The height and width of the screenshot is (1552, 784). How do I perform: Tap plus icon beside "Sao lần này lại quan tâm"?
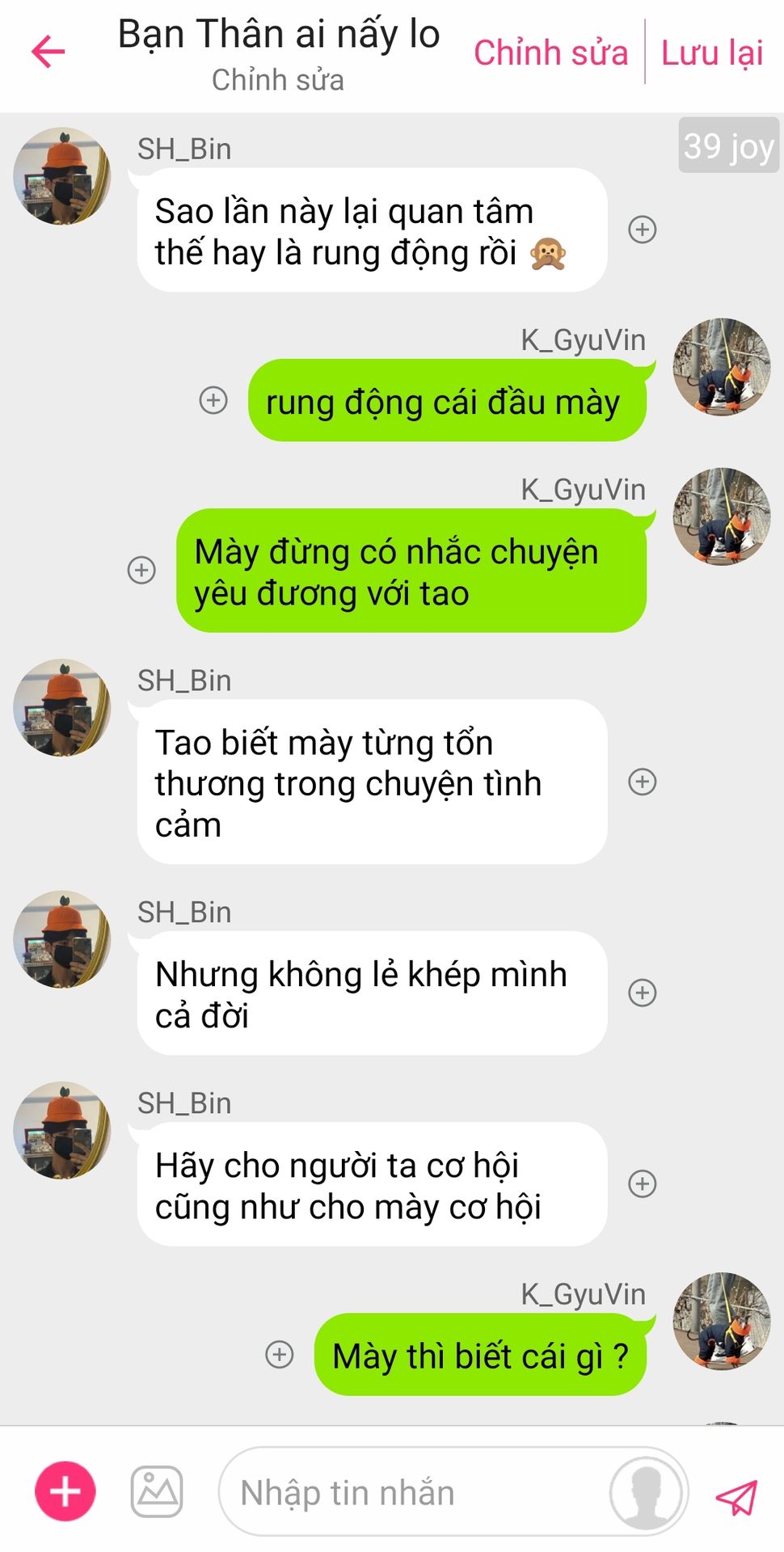[x=643, y=230]
